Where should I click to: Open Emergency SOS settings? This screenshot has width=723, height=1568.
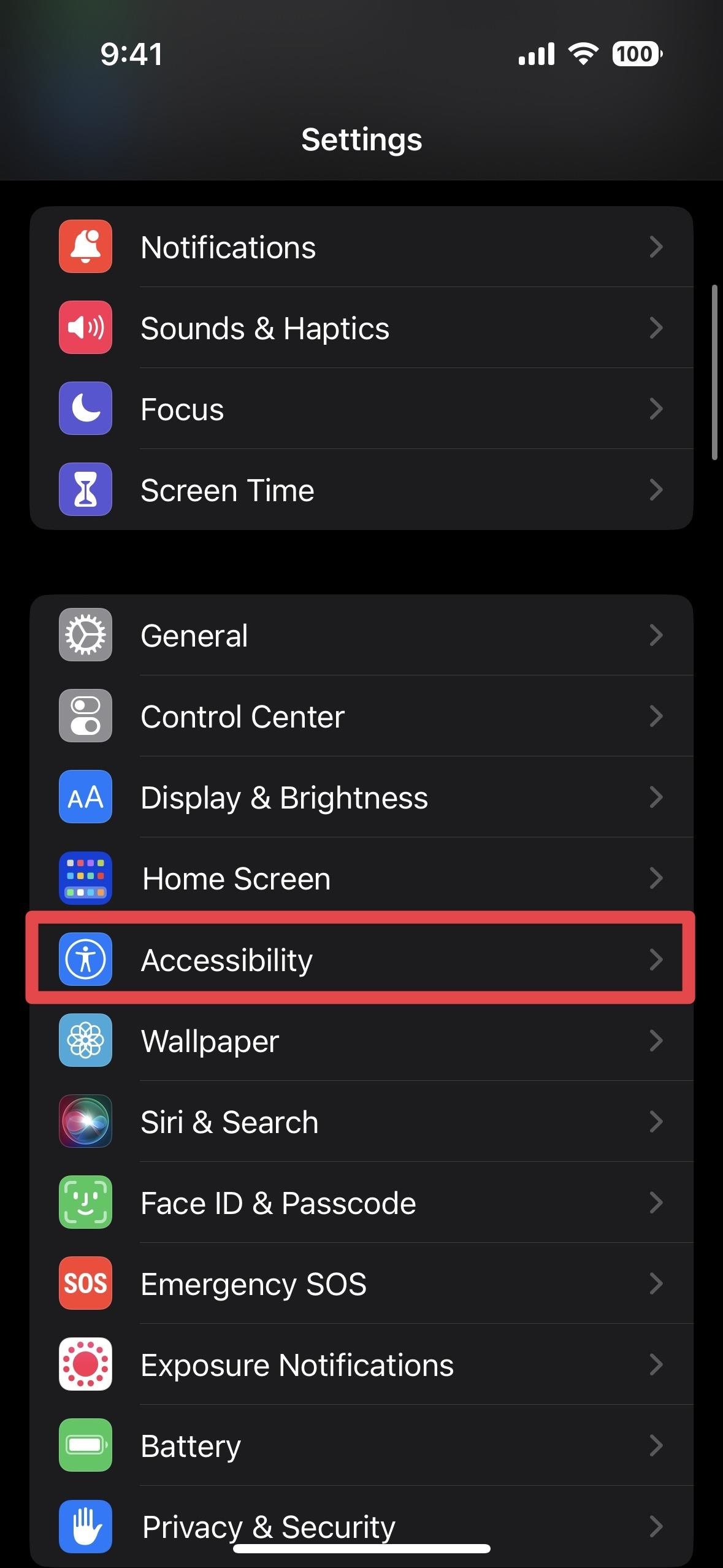point(361,1283)
